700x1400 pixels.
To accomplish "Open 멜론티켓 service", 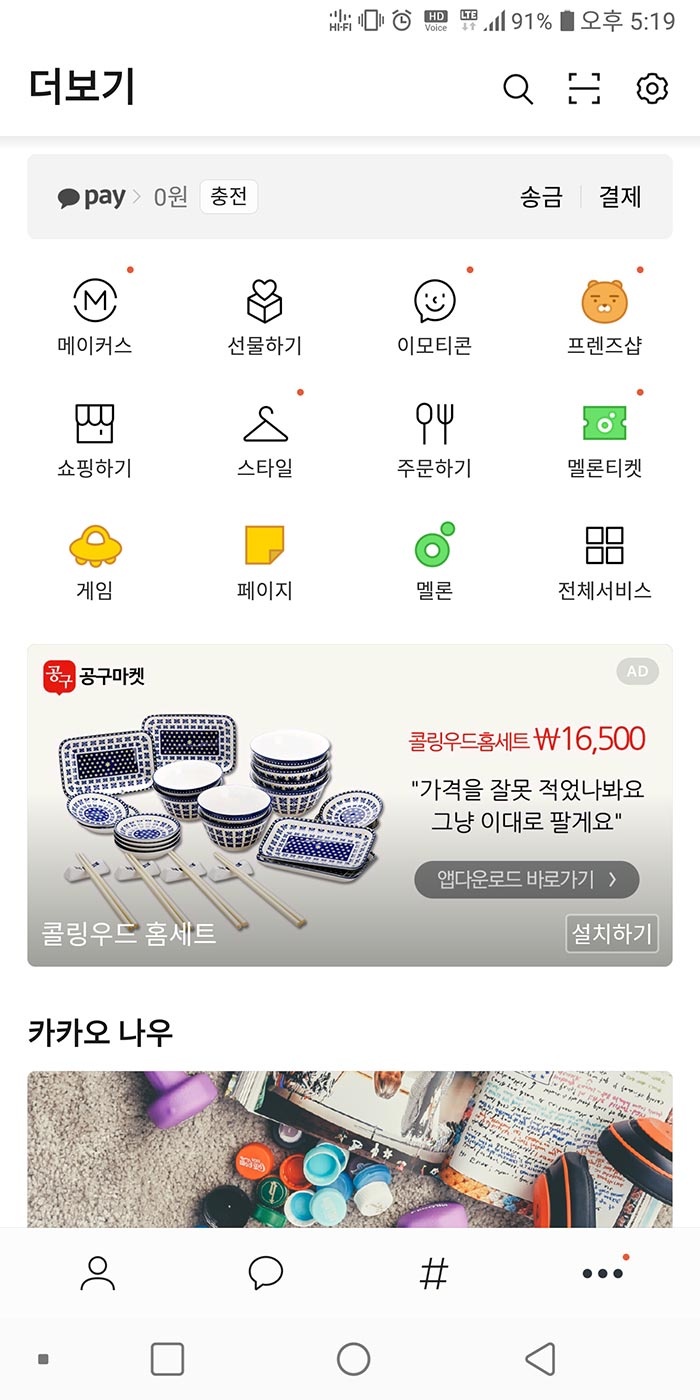I will pos(605,437).
